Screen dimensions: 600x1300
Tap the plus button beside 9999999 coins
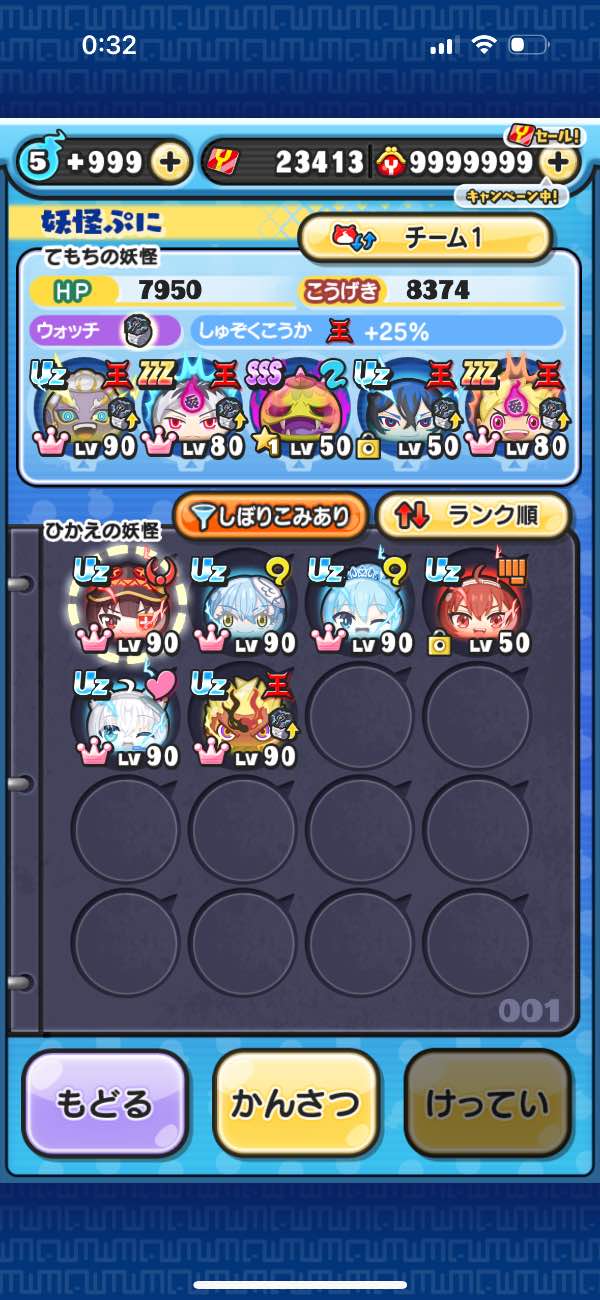[562, 162]
